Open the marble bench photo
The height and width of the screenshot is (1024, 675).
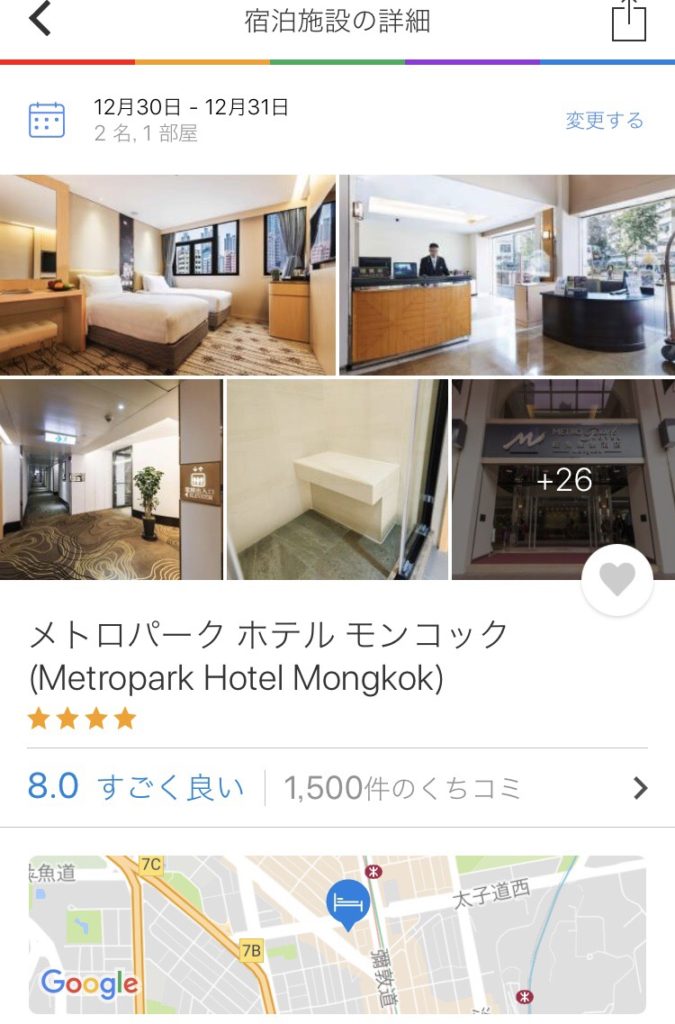pos(337,479)
